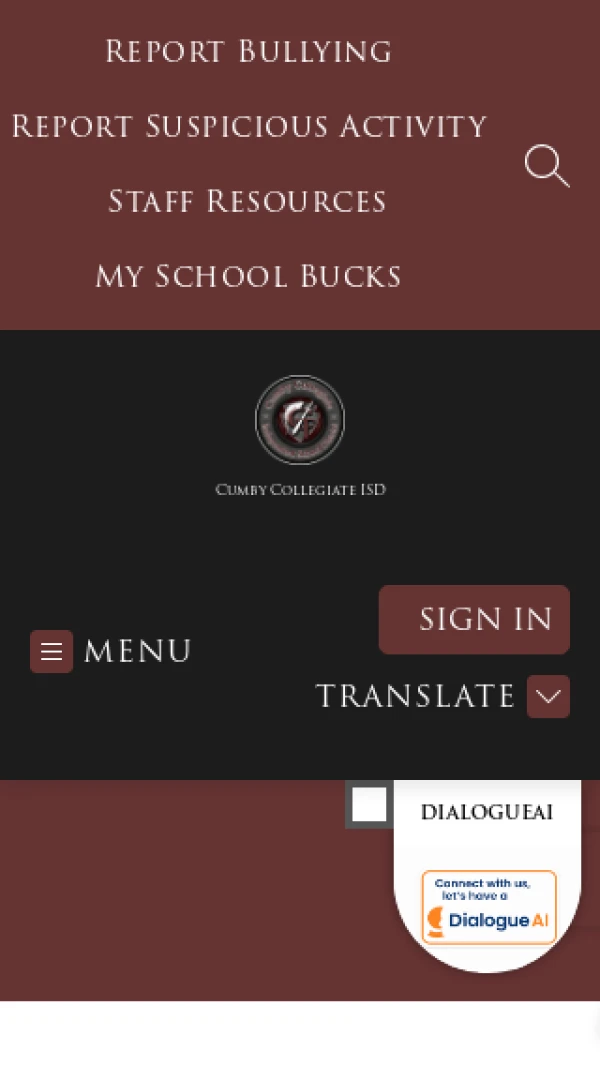Open the Report Bullying link
Screen dimensions: 600x1065
[248, 52]
